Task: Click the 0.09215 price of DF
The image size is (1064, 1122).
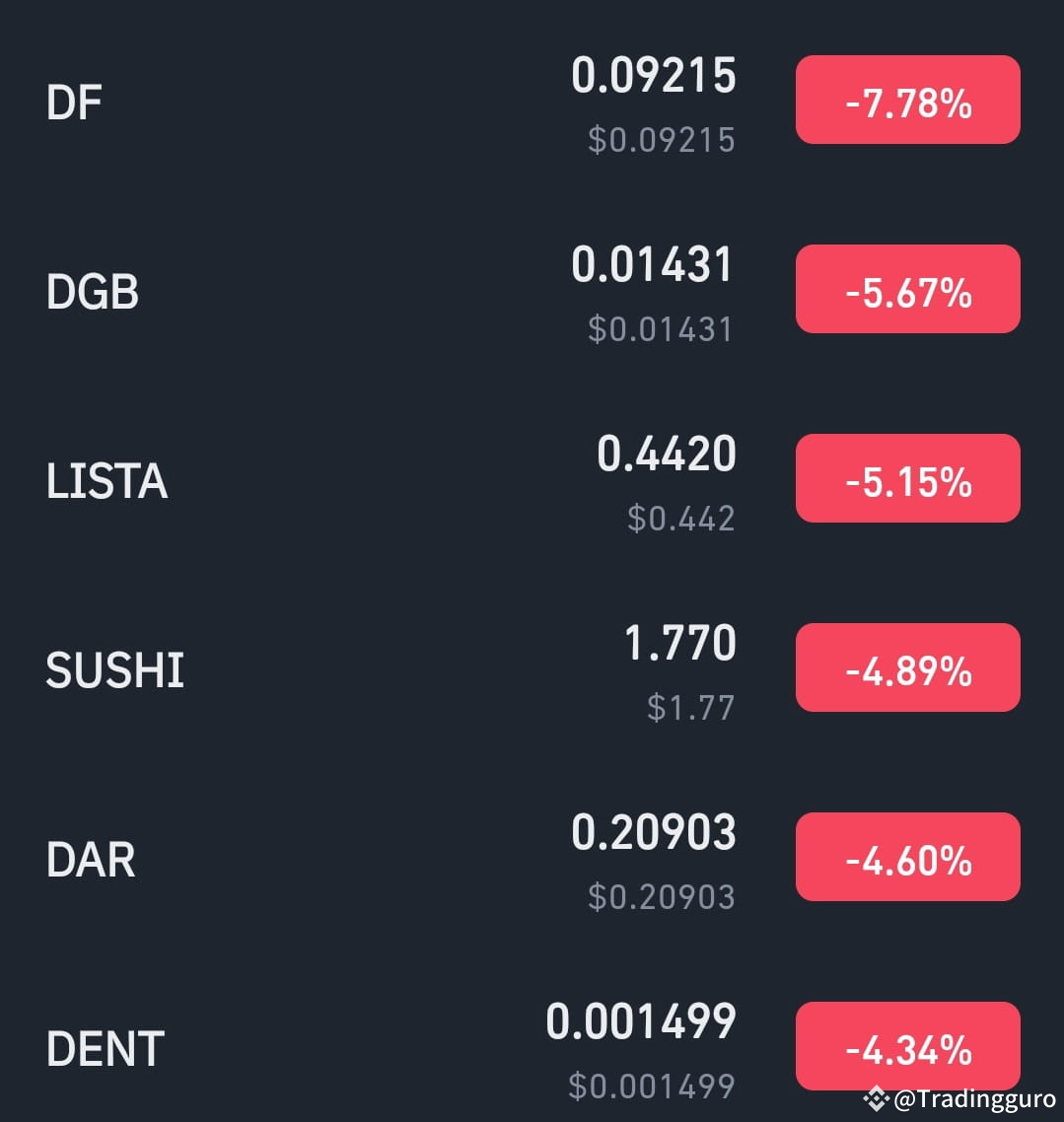Action: tap(654, 74)
